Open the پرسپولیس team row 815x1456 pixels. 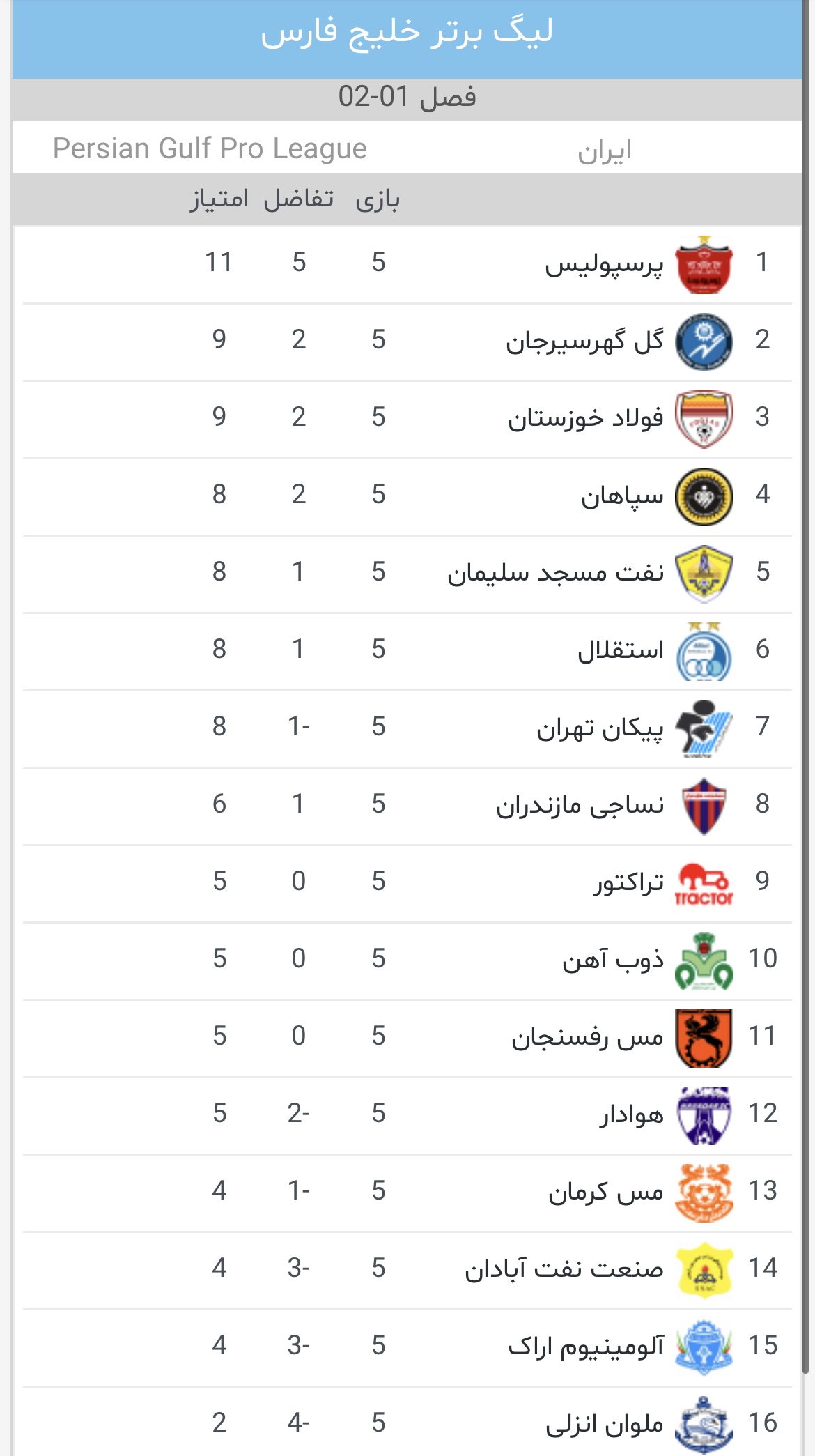click(407, 264)
